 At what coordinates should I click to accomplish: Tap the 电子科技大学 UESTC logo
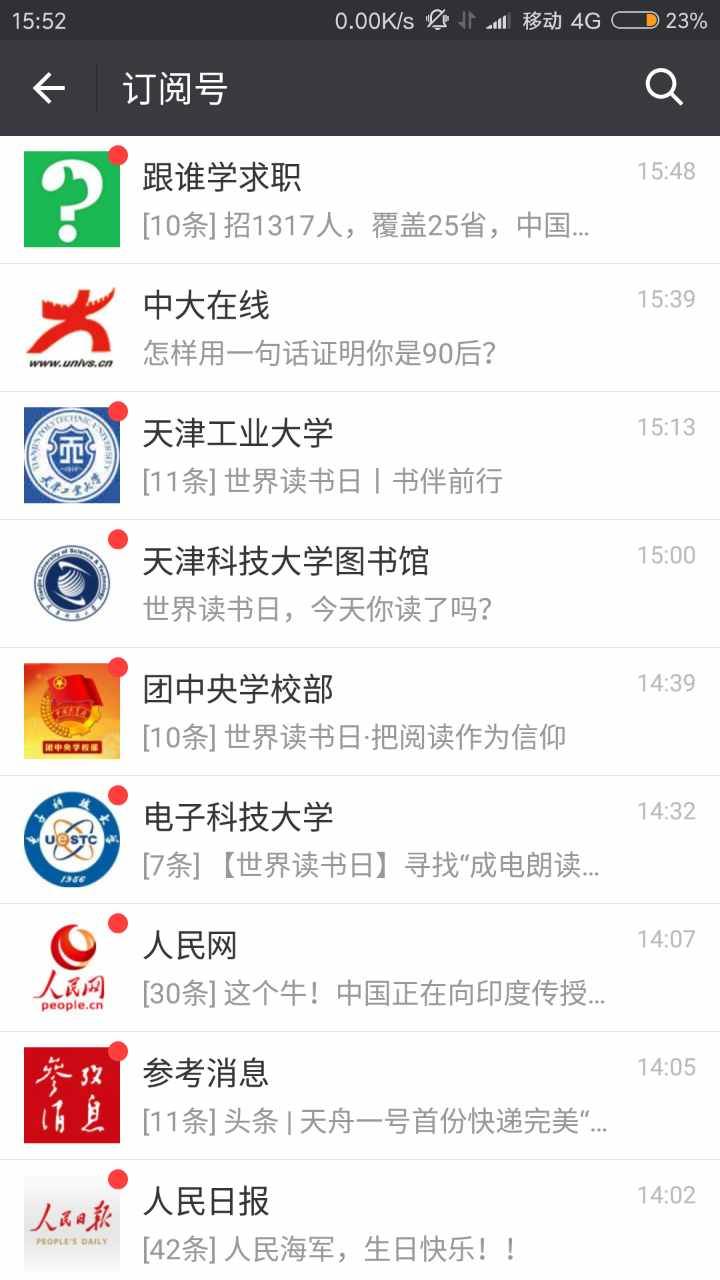coord(70,838)
